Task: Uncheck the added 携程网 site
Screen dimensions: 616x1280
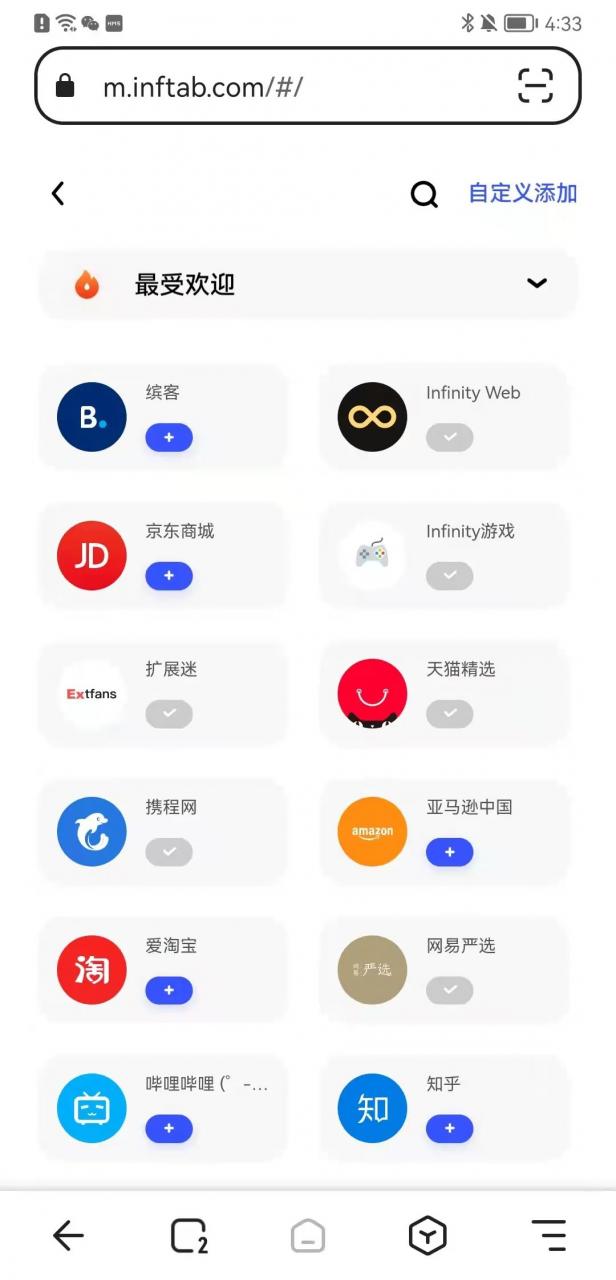Action: [169, 852]
